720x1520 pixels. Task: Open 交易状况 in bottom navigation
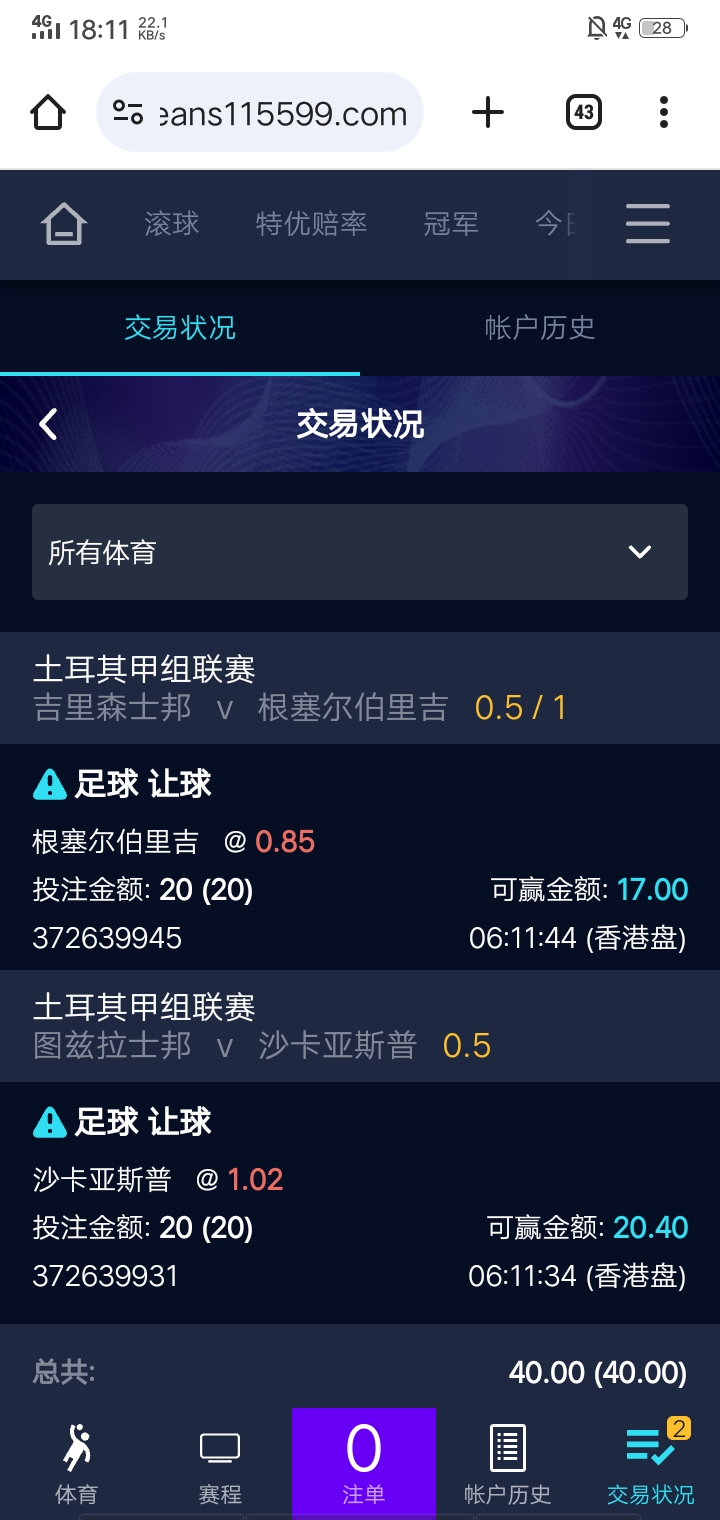click(x=651, y=1464)
